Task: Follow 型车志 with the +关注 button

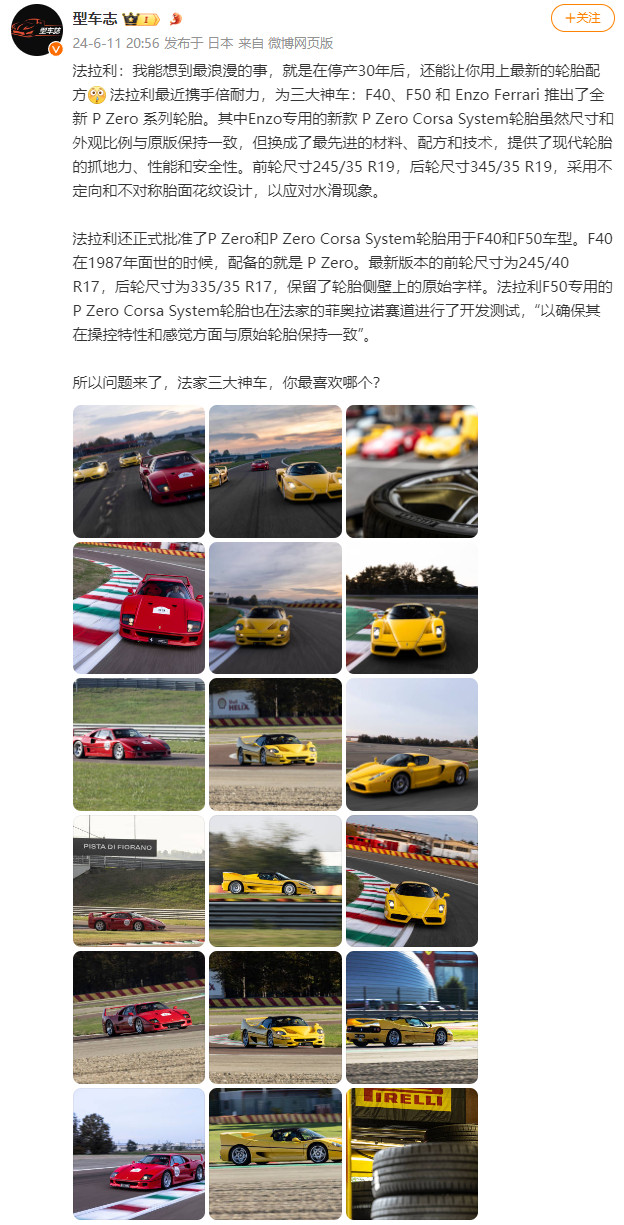Action: point(582,18)
